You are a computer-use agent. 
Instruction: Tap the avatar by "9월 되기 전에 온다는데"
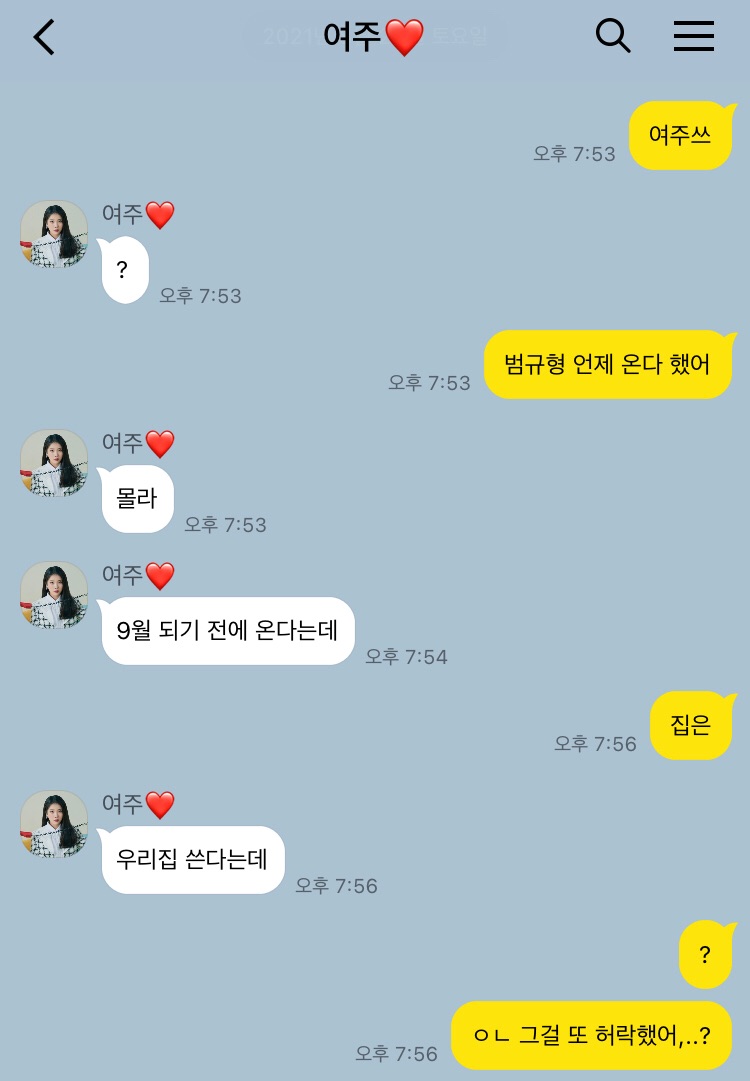click(x=54, y=595)
